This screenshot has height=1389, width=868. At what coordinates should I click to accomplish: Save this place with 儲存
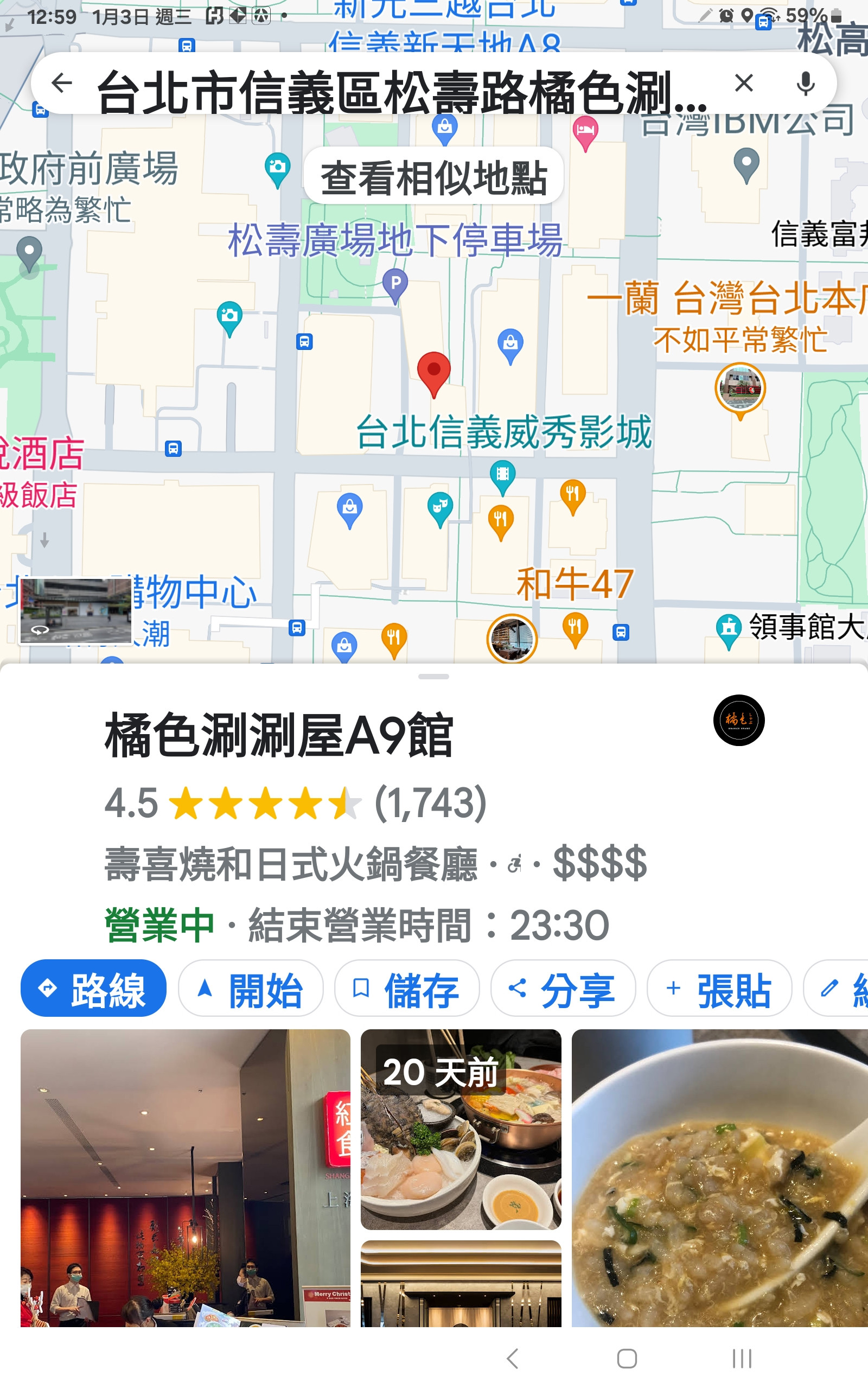pyautogui.click(x=407, y=988)
